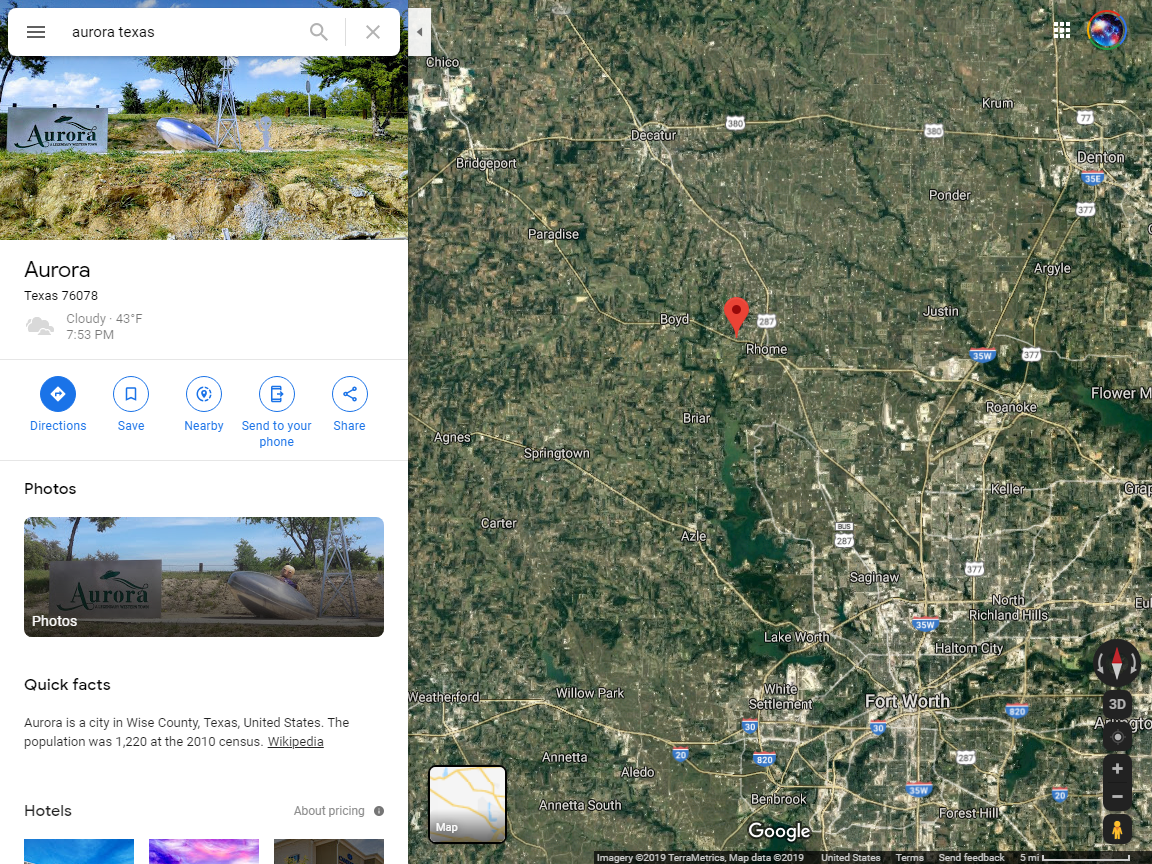Get directions to Aurora

58,394
